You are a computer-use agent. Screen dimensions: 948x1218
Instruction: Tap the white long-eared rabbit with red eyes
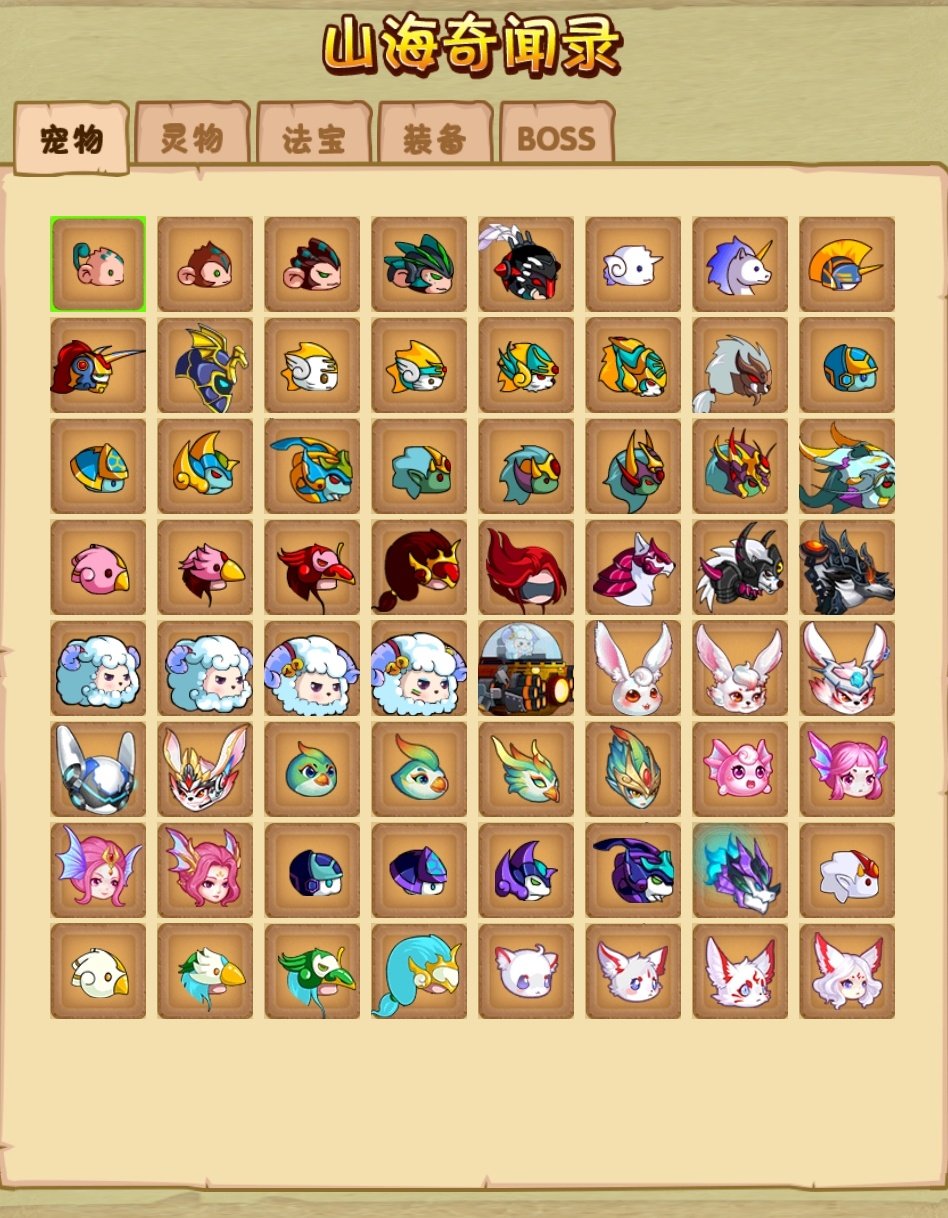pos(633,668)
